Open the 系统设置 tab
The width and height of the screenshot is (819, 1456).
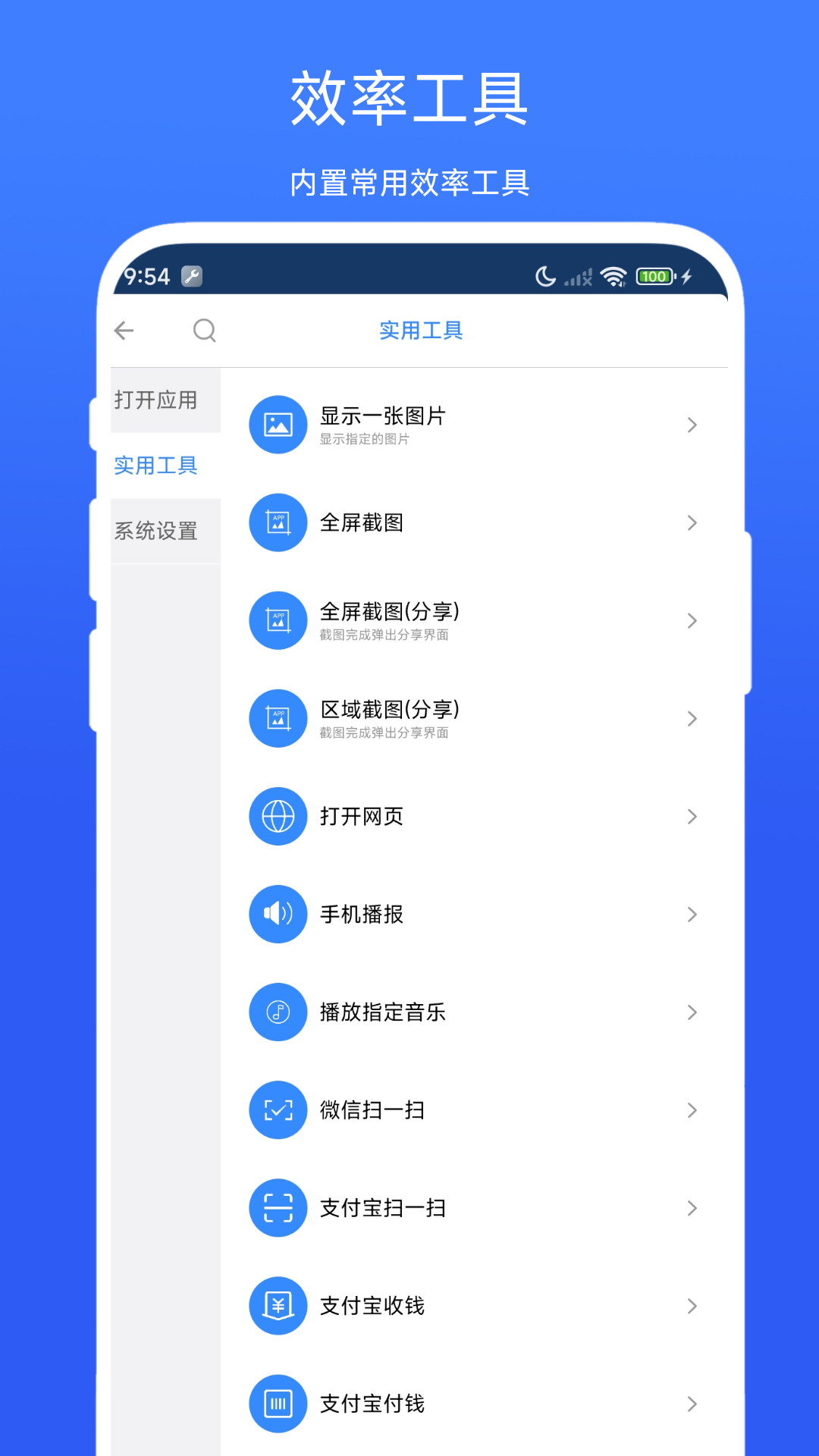156,531
